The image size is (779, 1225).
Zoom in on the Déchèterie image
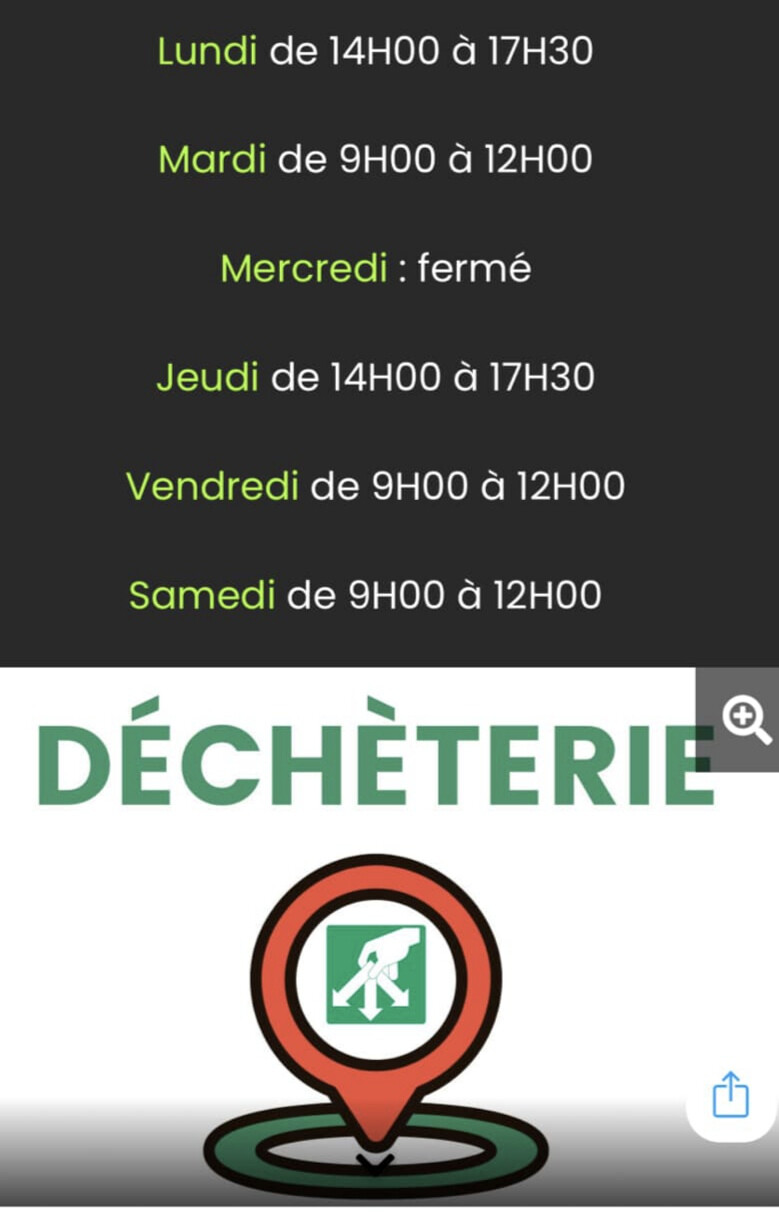click(746, 720)
